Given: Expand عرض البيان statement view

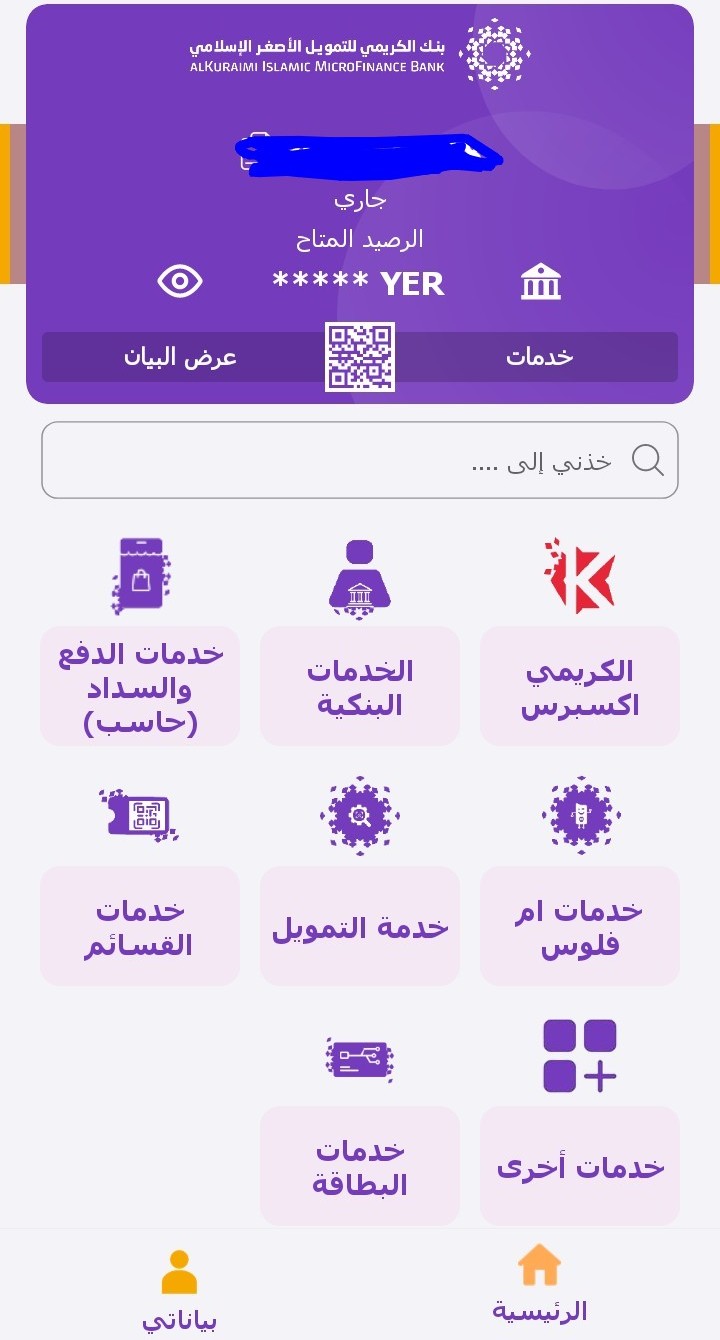Looking at the screenshot, I should [180, 356].
